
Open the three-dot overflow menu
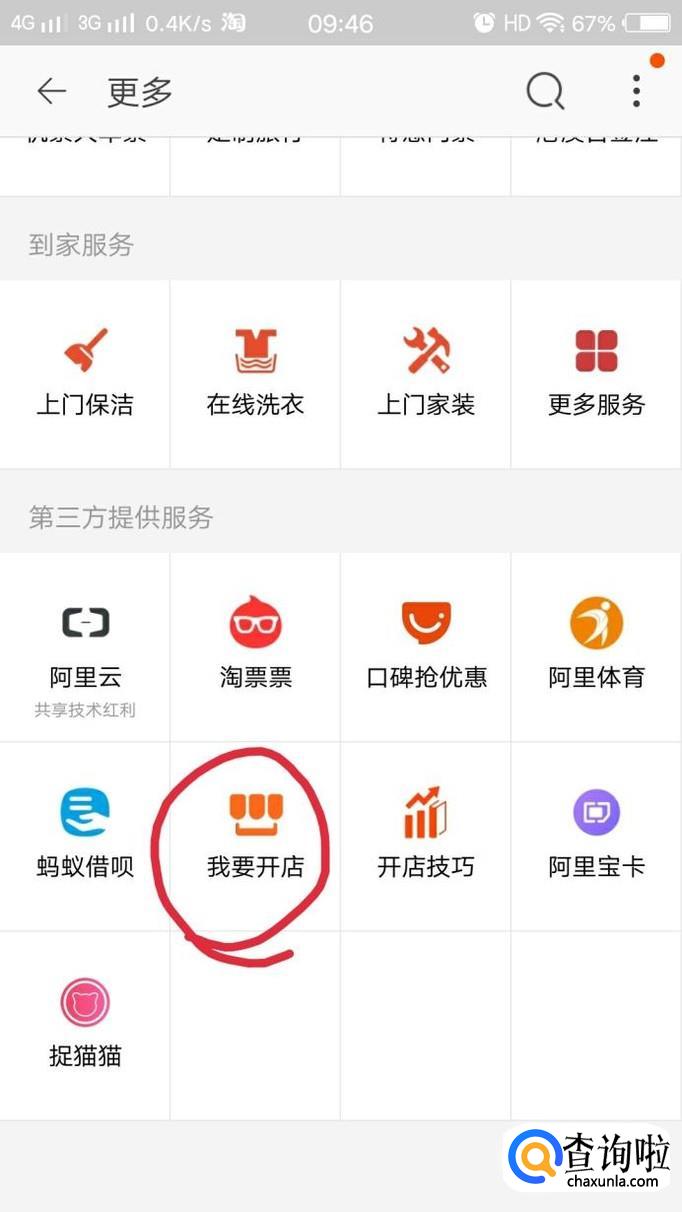636,92
